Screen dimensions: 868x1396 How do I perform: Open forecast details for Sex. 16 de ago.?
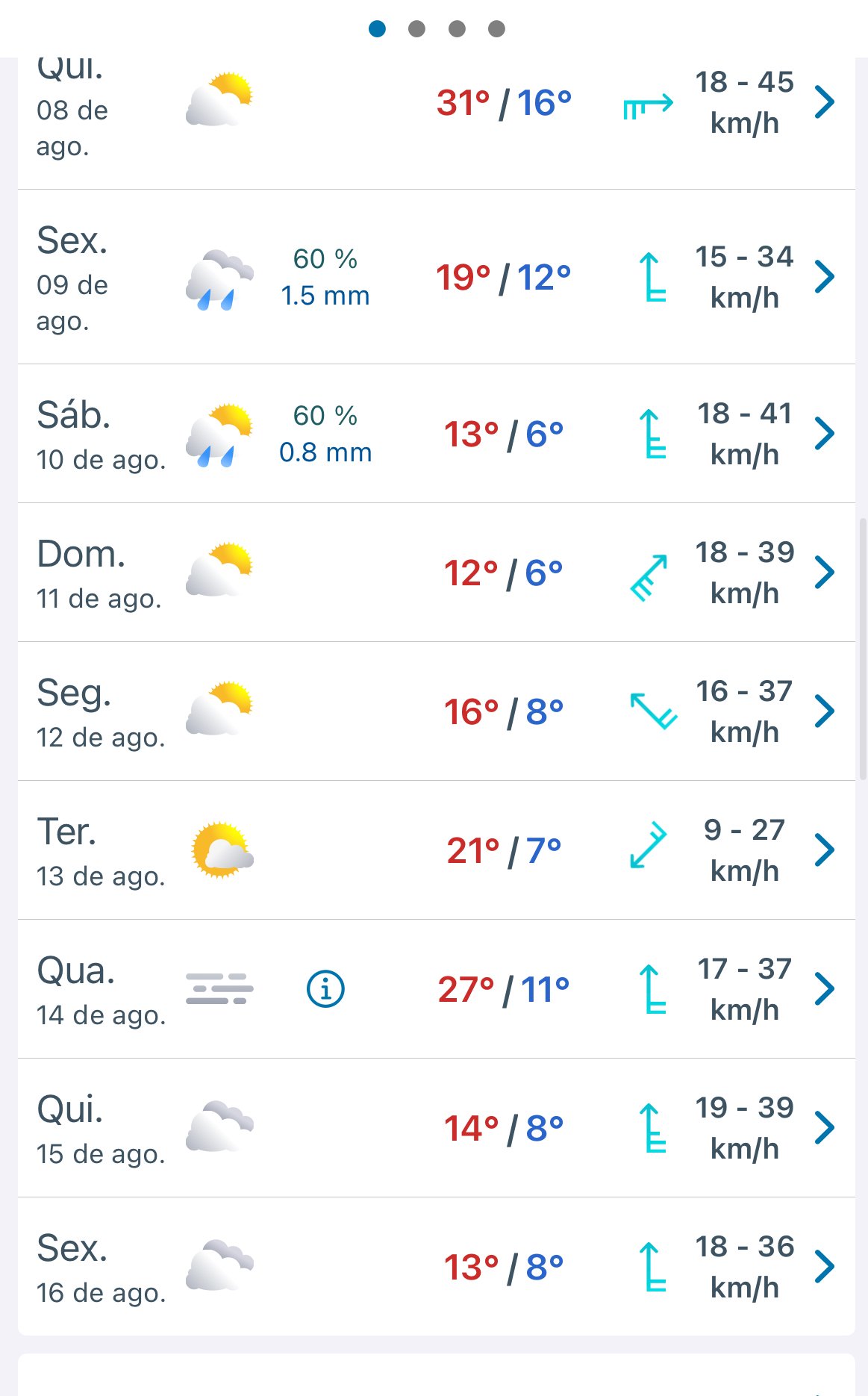(437, 1267)
